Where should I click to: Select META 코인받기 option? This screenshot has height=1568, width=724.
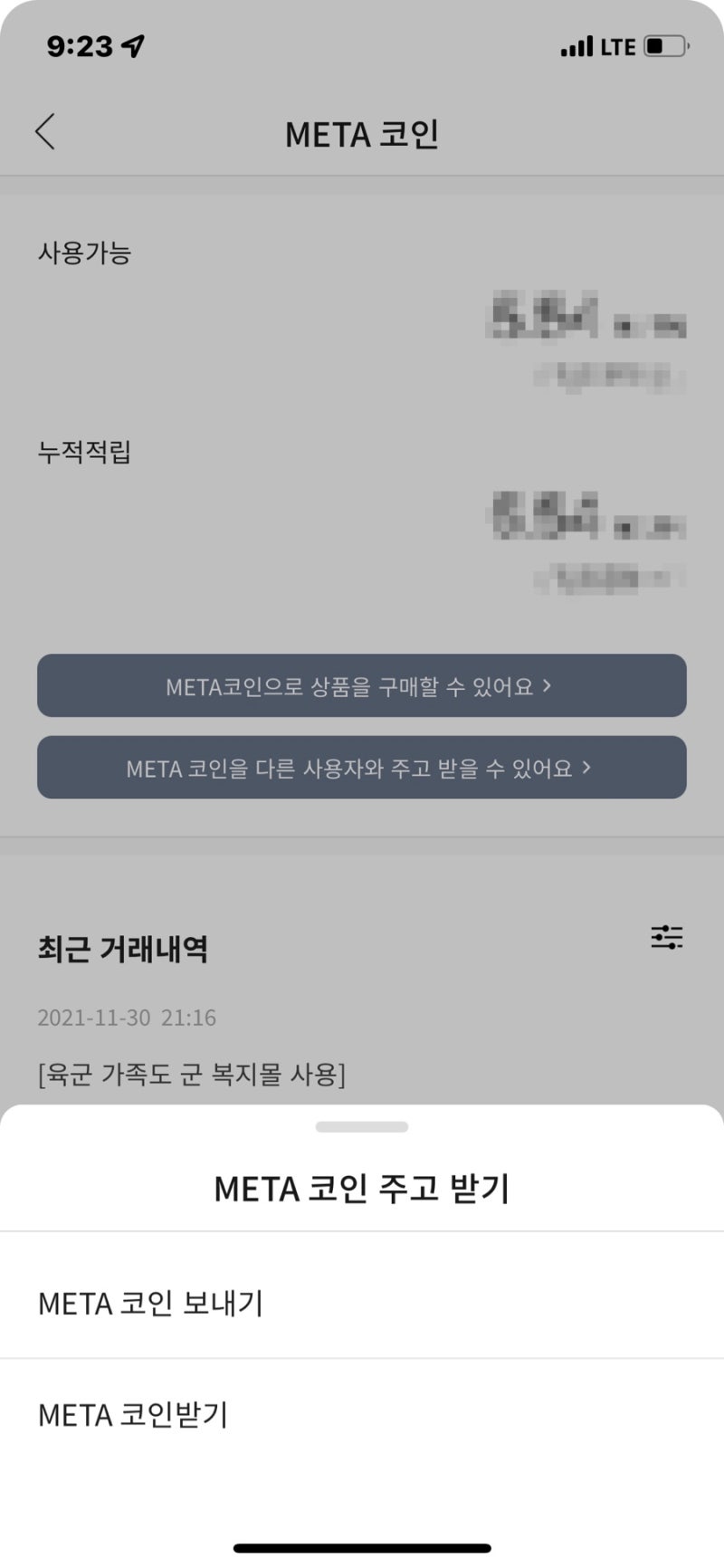[133, 1414]
